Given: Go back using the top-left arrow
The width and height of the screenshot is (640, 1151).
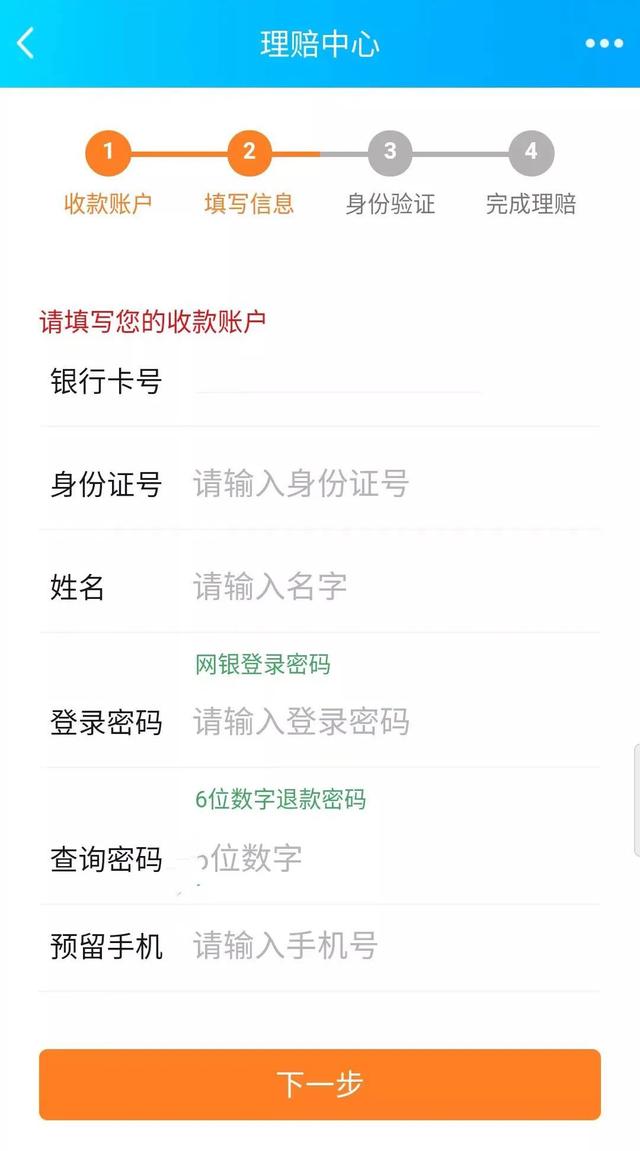Looking at the screenshot, I should tap(26, 43).
